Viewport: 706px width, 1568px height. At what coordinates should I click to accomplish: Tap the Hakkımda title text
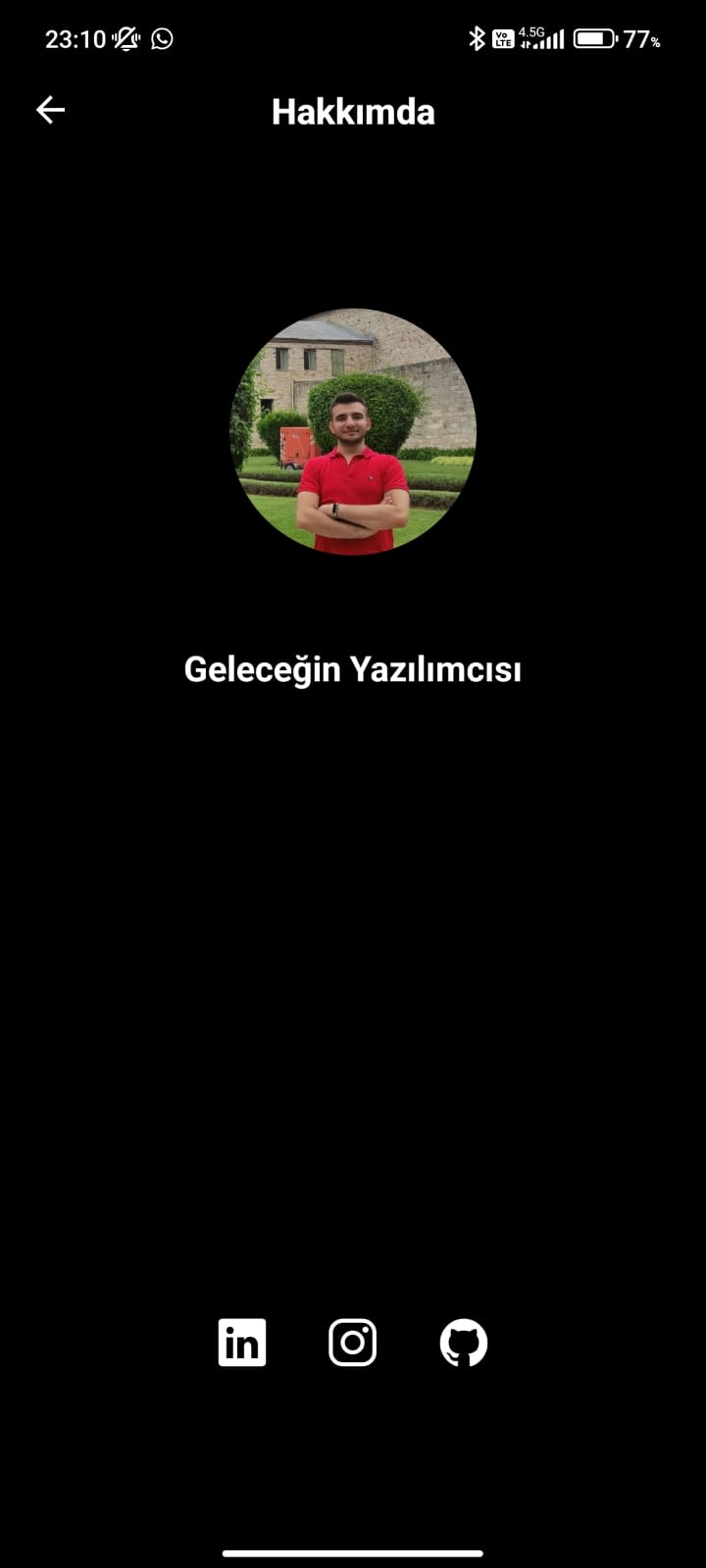353,111
